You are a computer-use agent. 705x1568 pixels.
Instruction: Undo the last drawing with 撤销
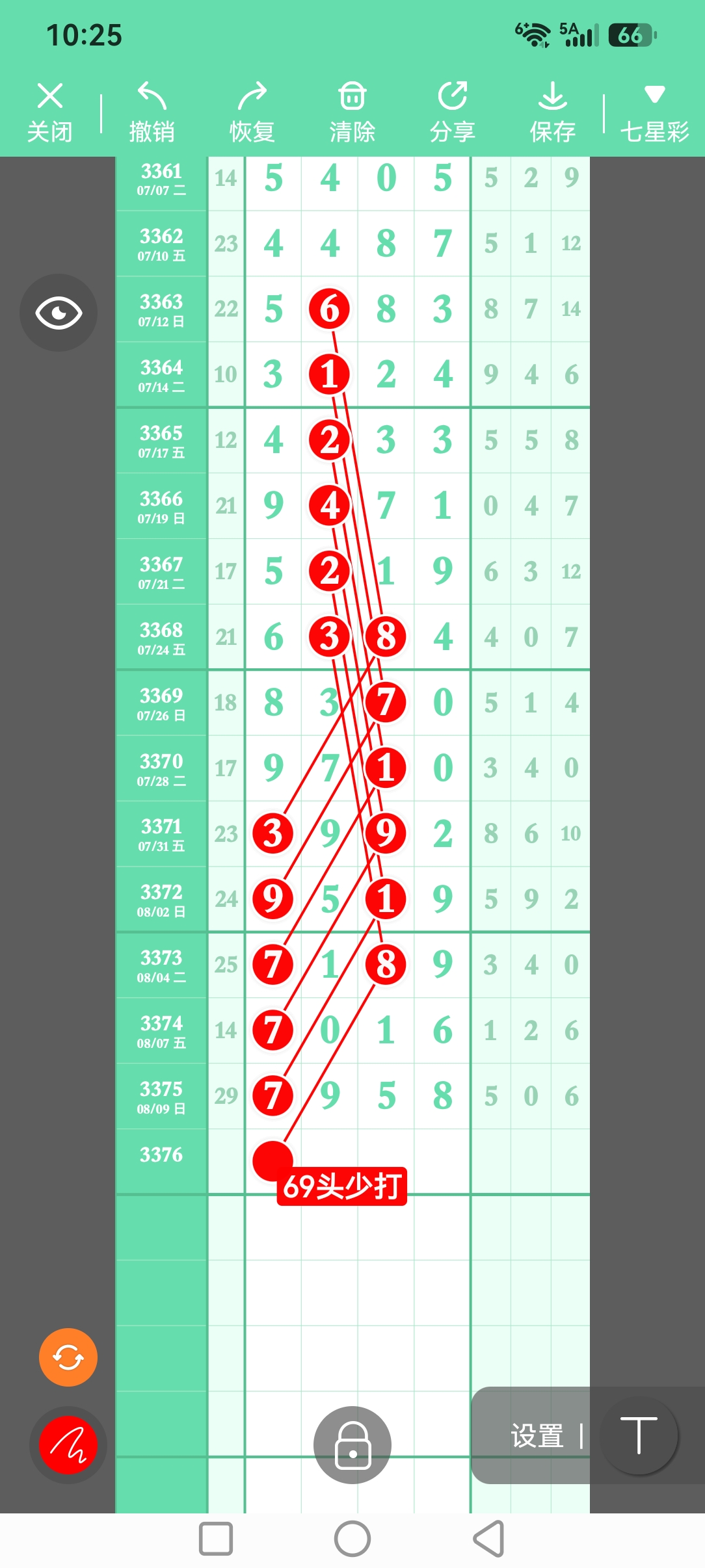pos(152,112)
